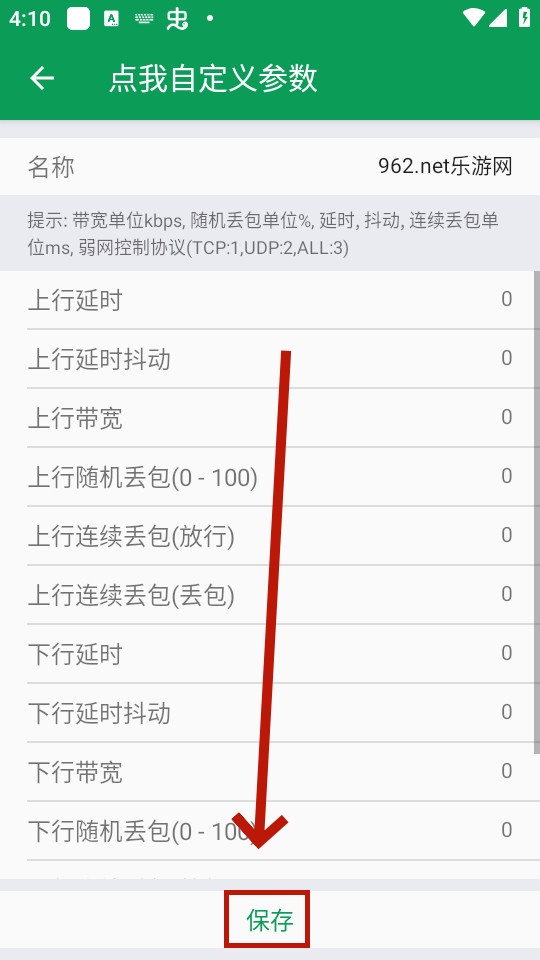Set the 上行连续丢包(放行) value
540x960 pixels.
point(270,536)
